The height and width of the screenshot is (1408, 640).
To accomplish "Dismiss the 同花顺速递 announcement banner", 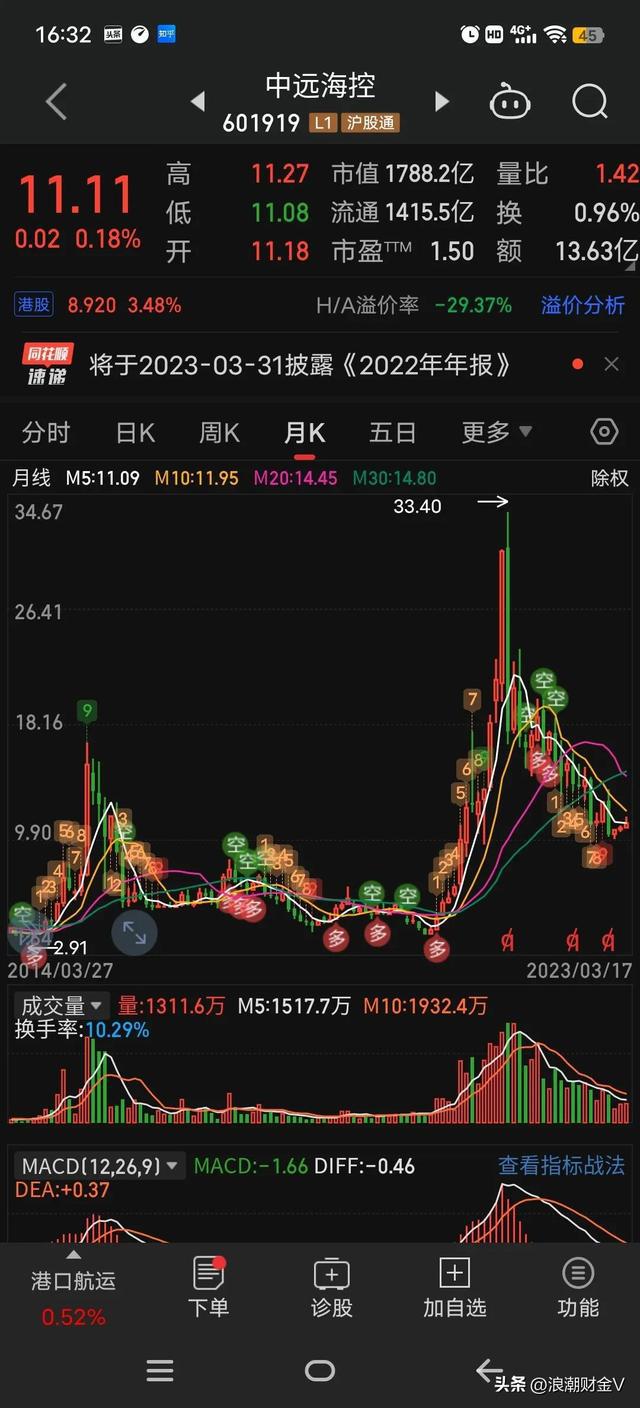I will pyautogui.click(x=611, y=365).
